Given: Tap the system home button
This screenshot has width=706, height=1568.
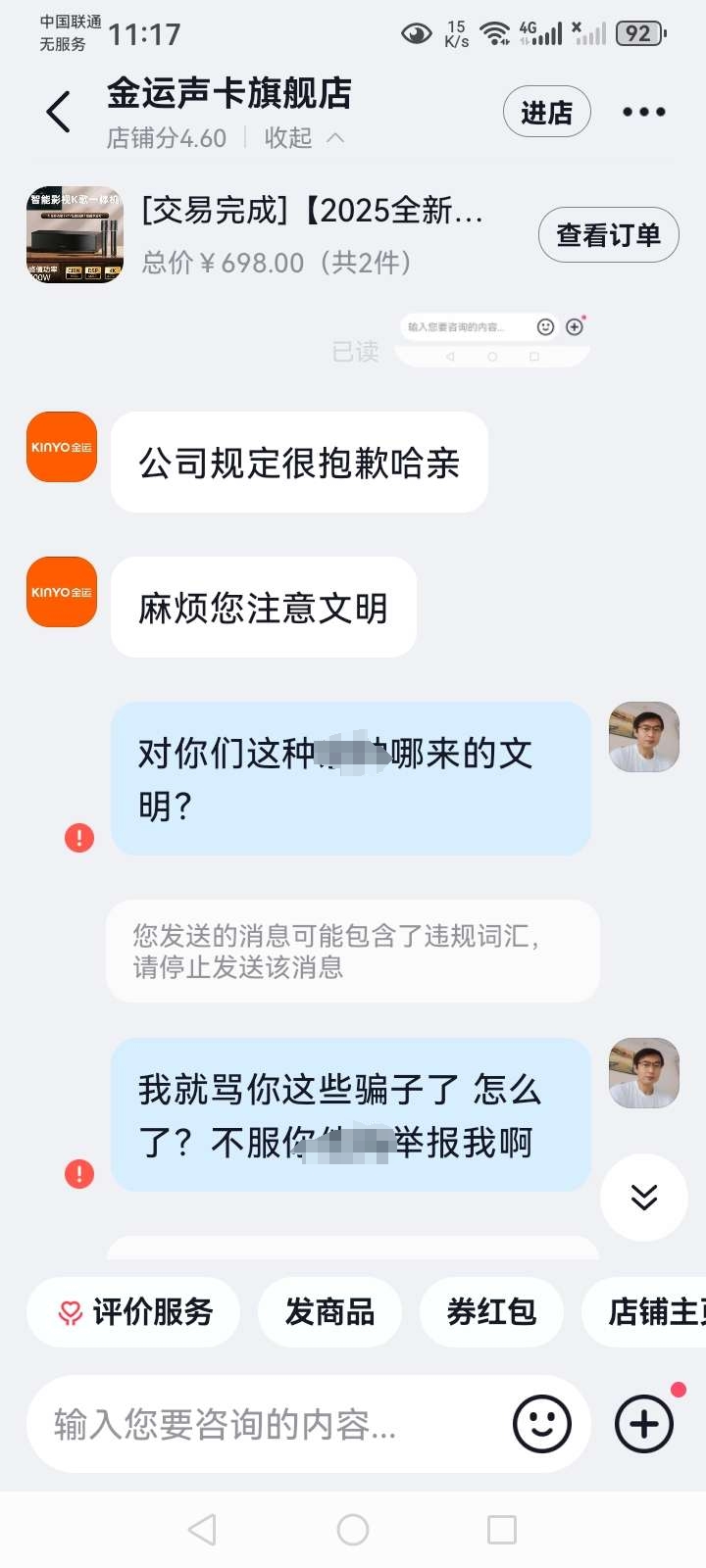Looking at the screenshot, I should coord(353,1530).
